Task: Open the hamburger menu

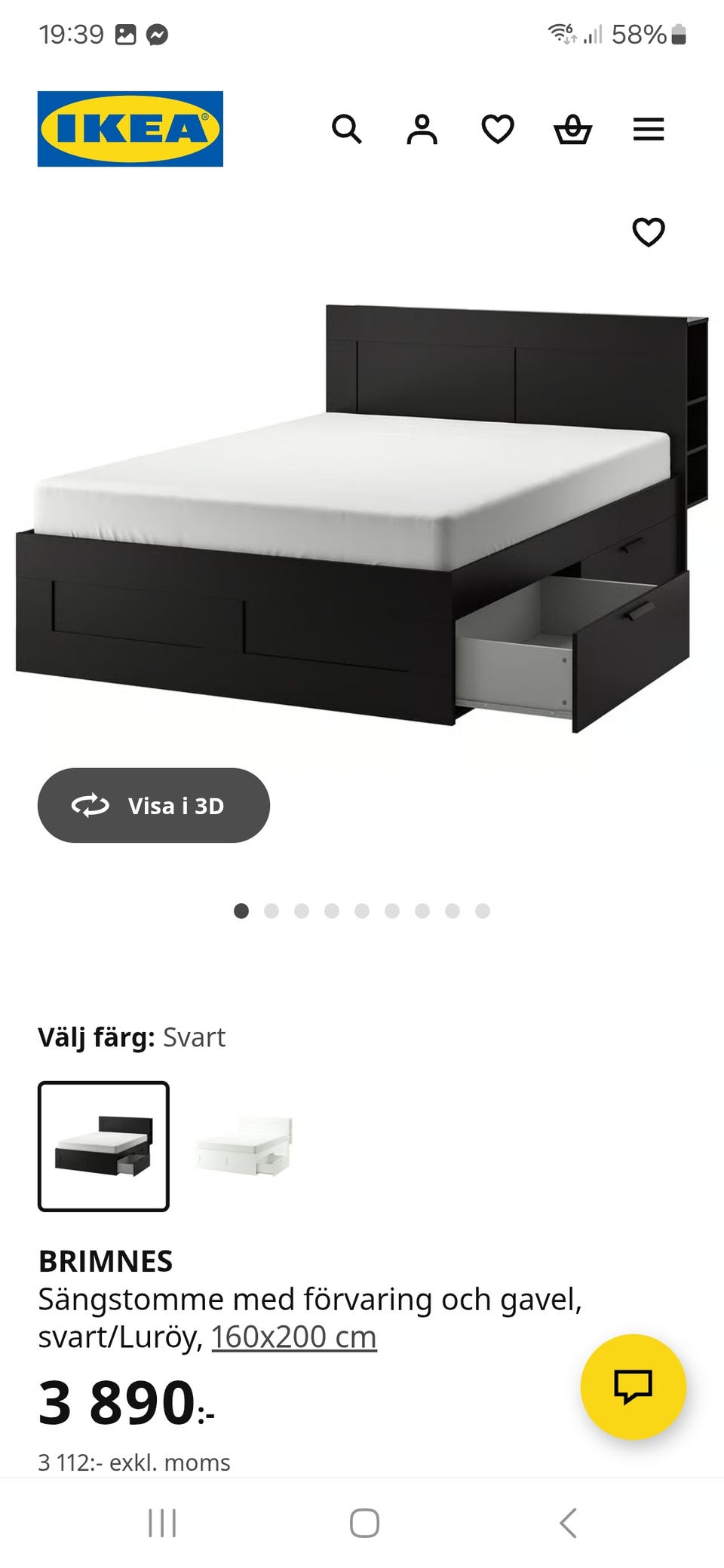Action: click(649, 129)
